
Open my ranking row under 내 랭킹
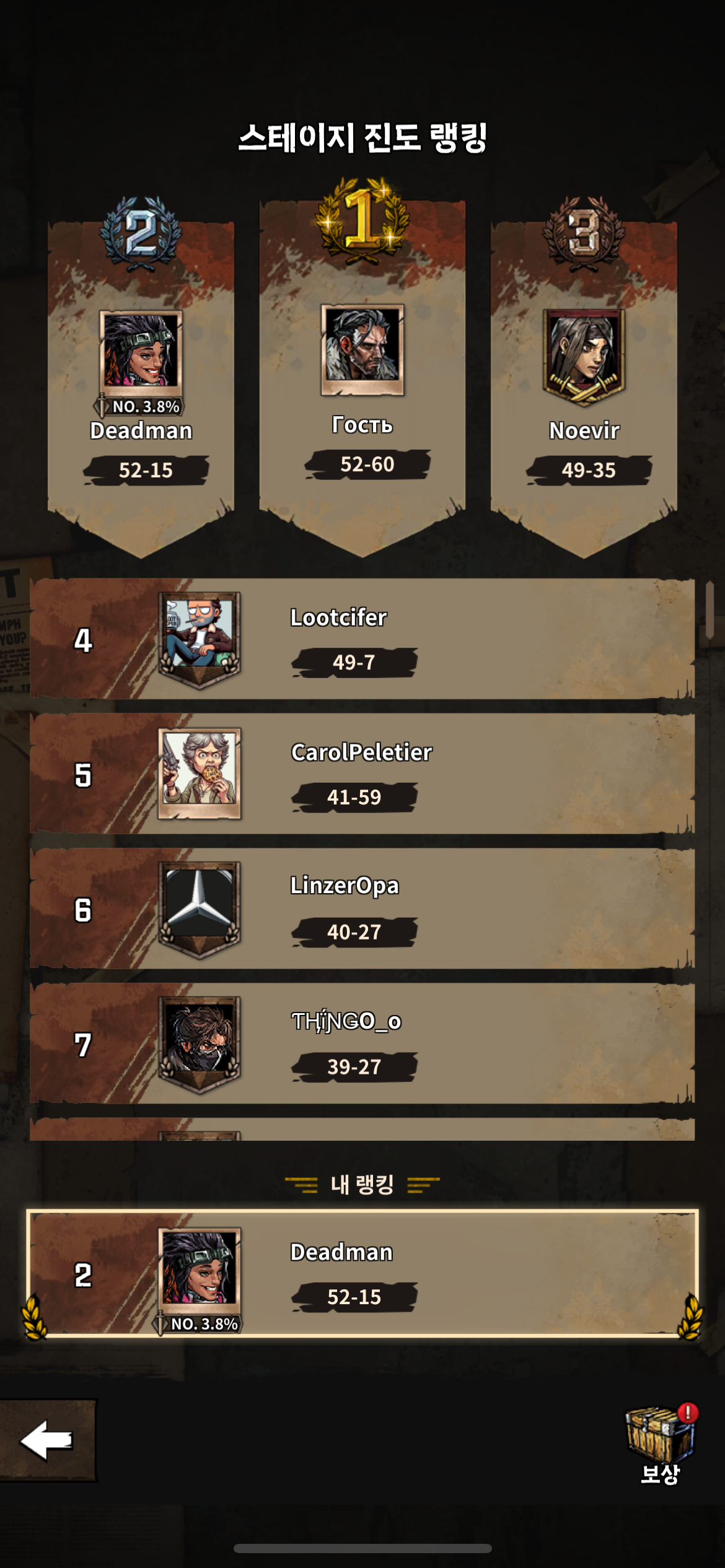[362, 1274]
